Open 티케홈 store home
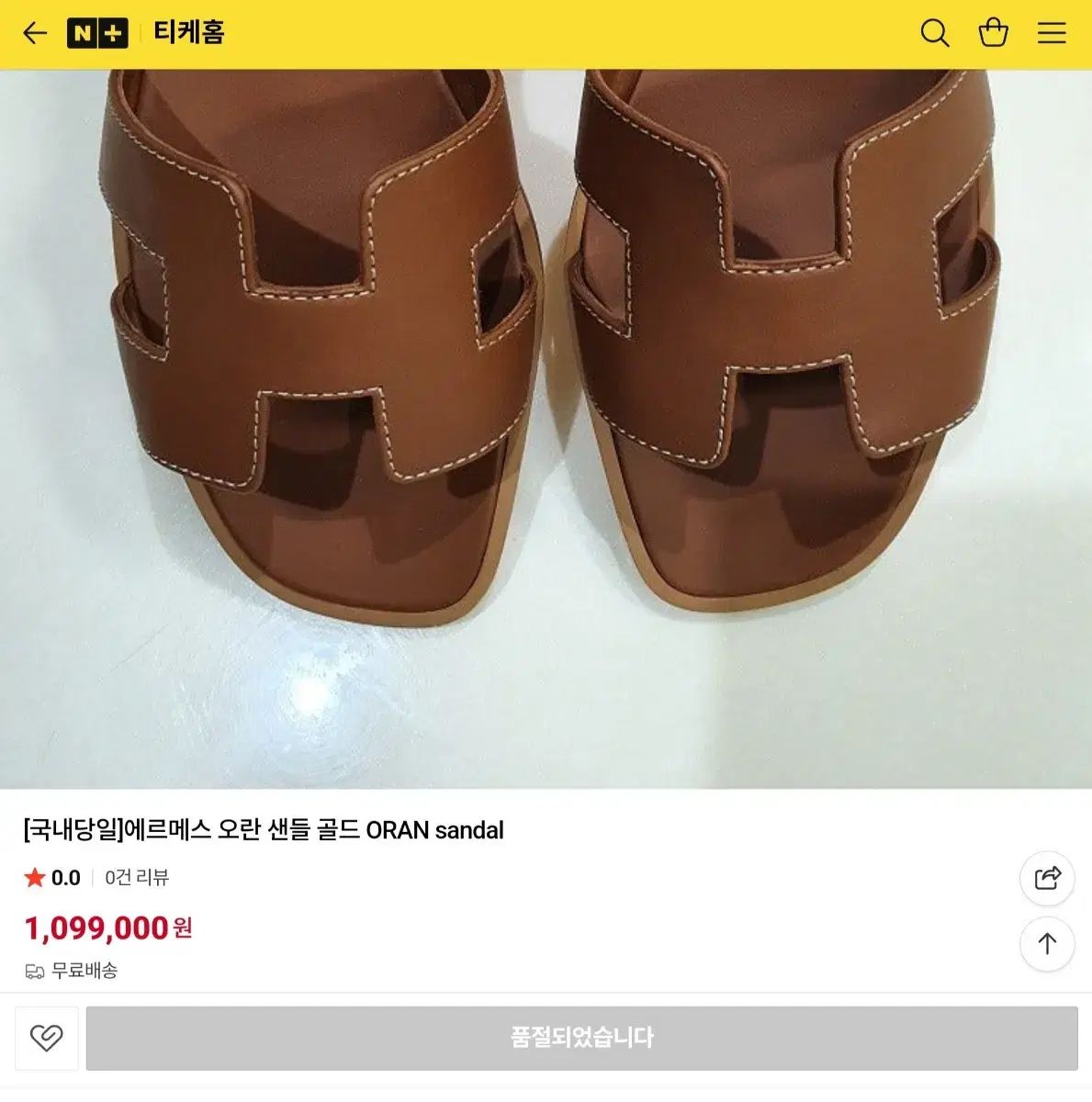The image size is (1092, 1102). pos(188,34)
